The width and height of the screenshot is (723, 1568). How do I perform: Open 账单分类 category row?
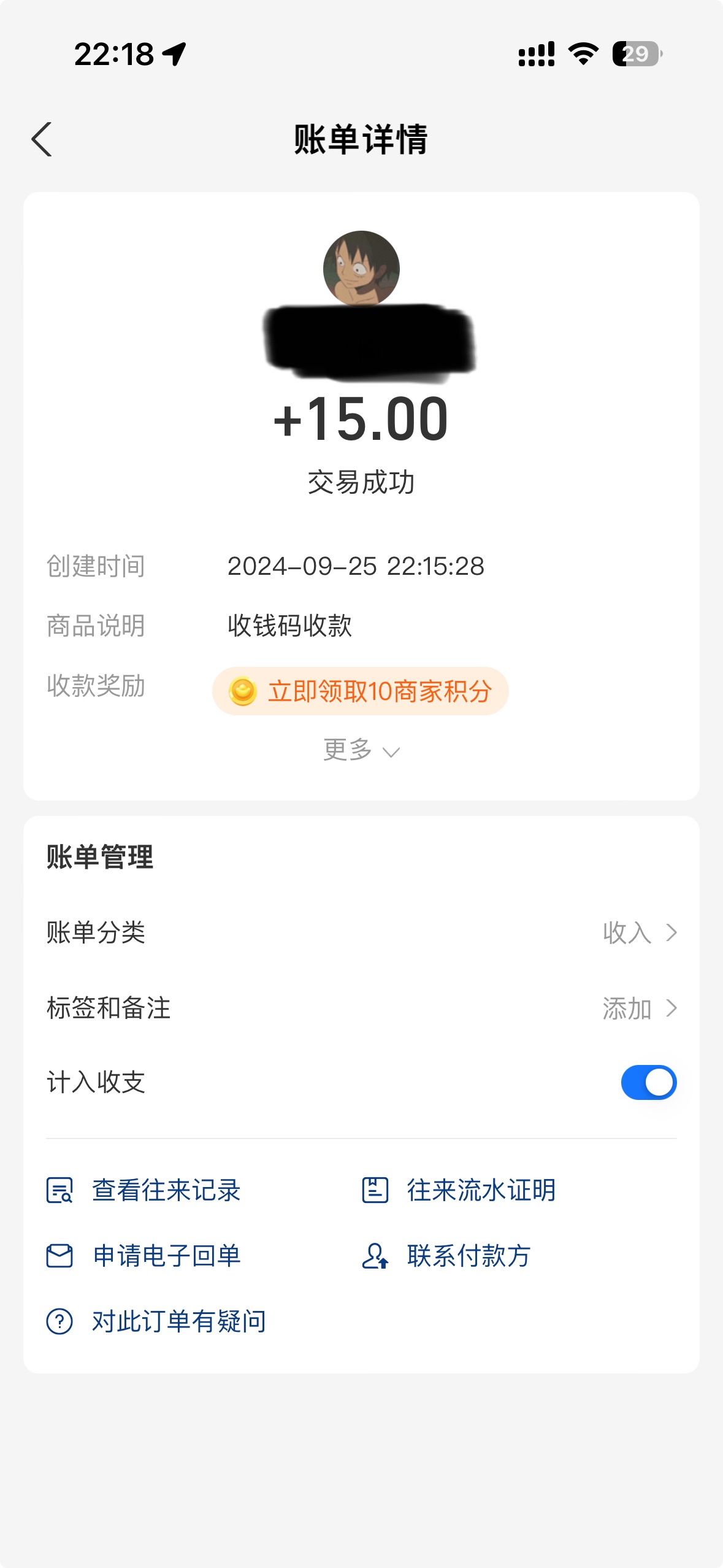[361, 932]
